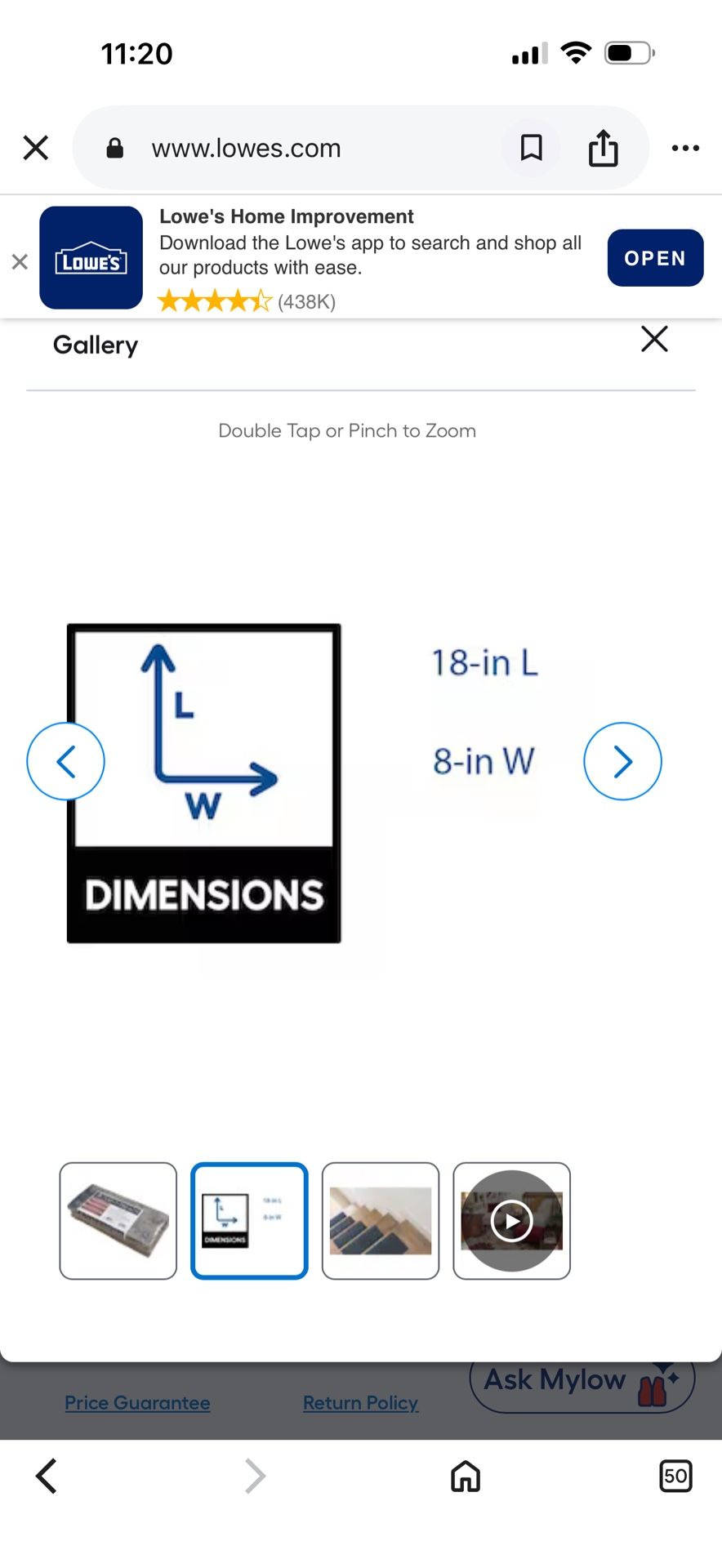Close the in-app browser page
Image resolution: width=722 pixels, height=1568 pixels.
click(36, 148)
